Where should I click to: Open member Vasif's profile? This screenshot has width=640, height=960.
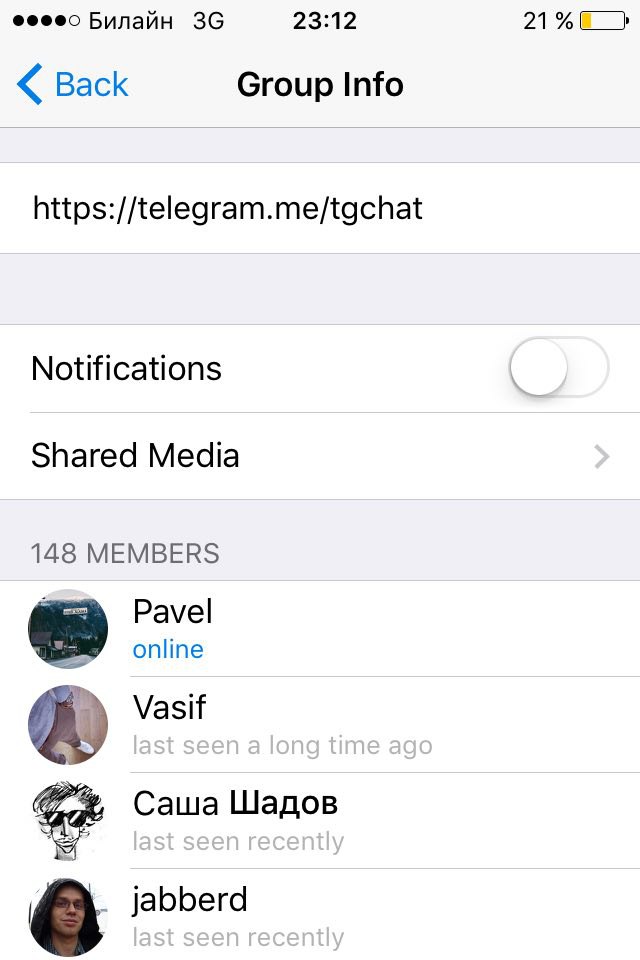tap(320, 725)
